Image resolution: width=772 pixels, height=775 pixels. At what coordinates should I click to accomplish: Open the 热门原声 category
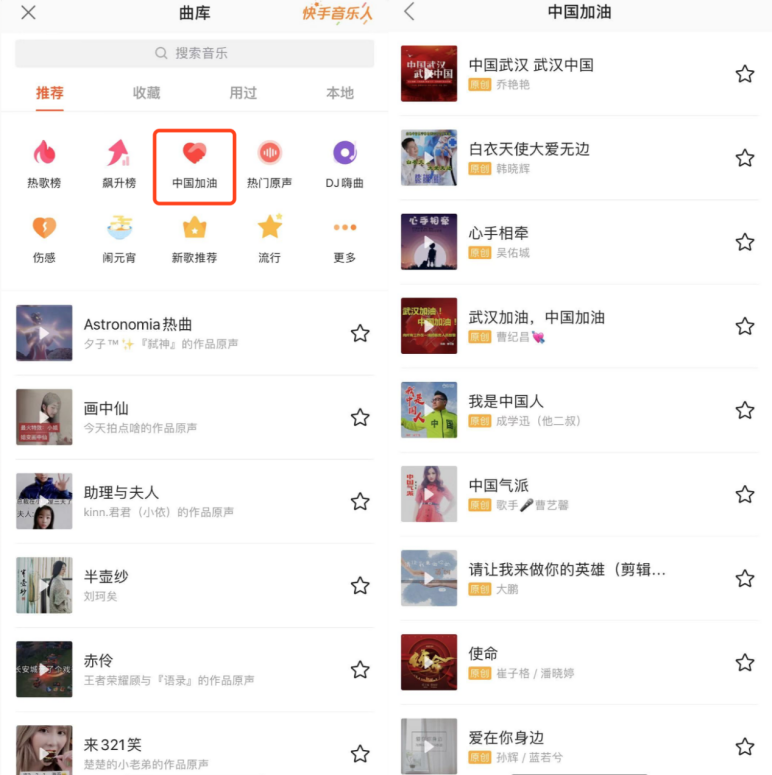pyautogui.click(x=269, y=163)
